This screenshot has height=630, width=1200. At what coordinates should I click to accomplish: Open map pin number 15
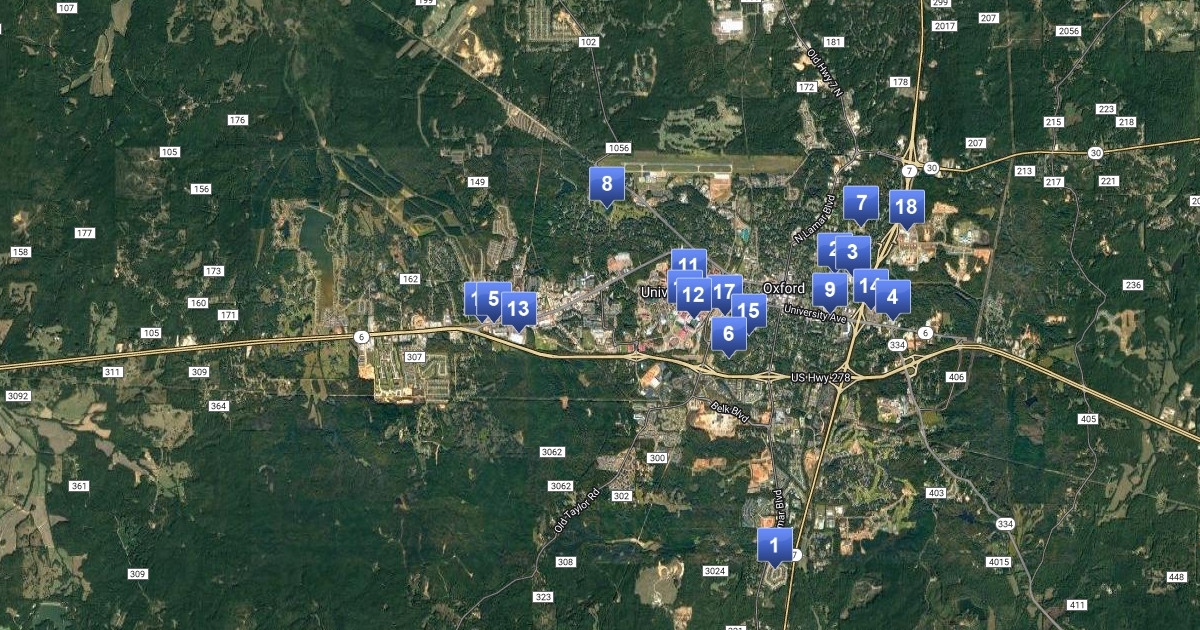point(749,311)
